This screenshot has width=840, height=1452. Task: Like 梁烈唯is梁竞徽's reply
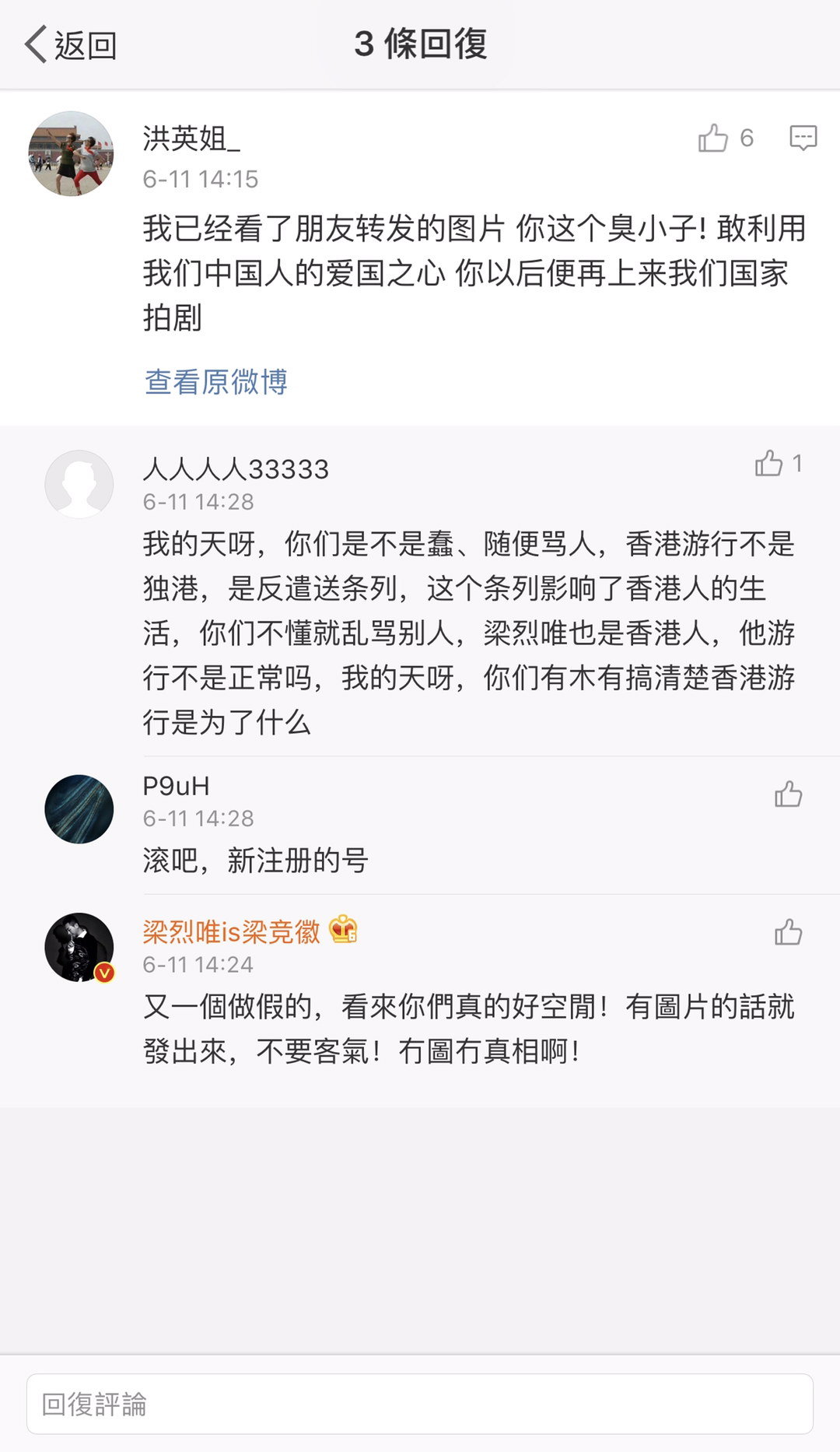[x=788, y=932]
